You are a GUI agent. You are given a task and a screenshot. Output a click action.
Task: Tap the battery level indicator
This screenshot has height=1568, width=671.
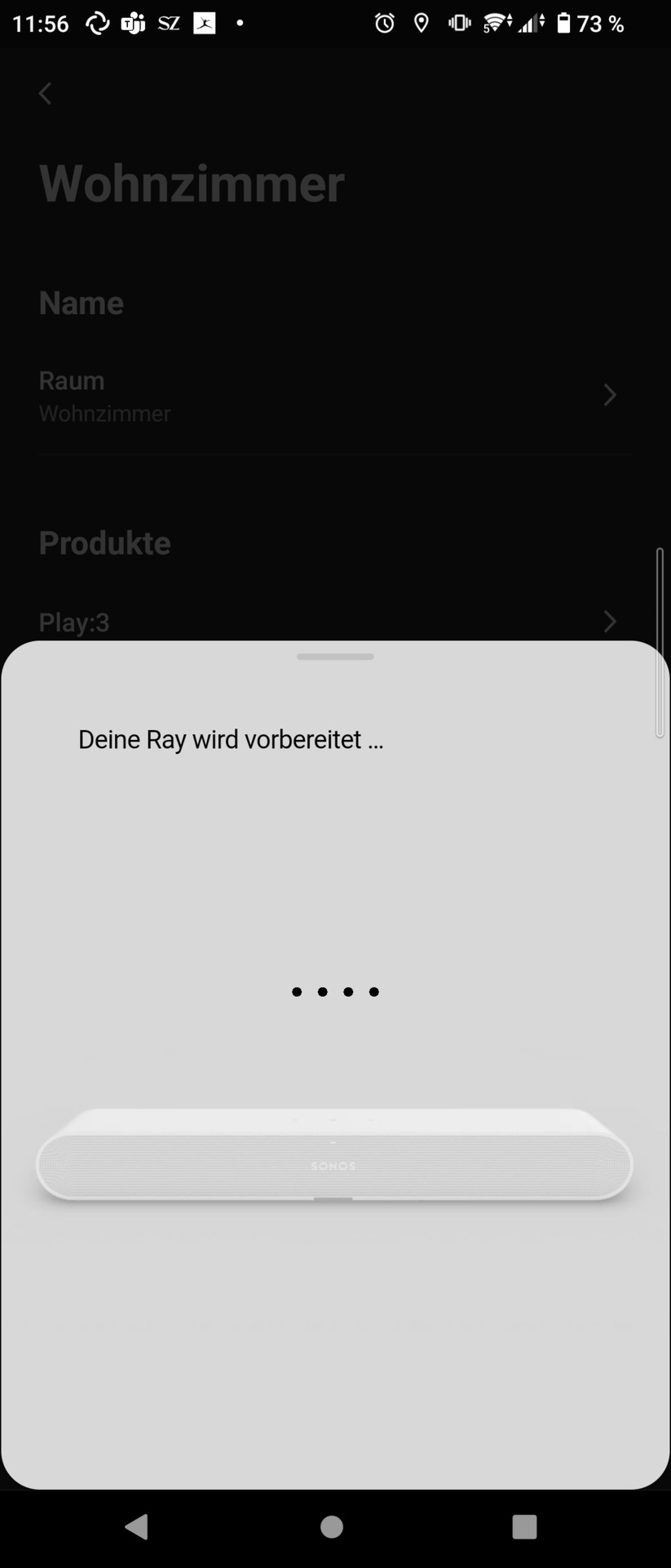[566, 23]
